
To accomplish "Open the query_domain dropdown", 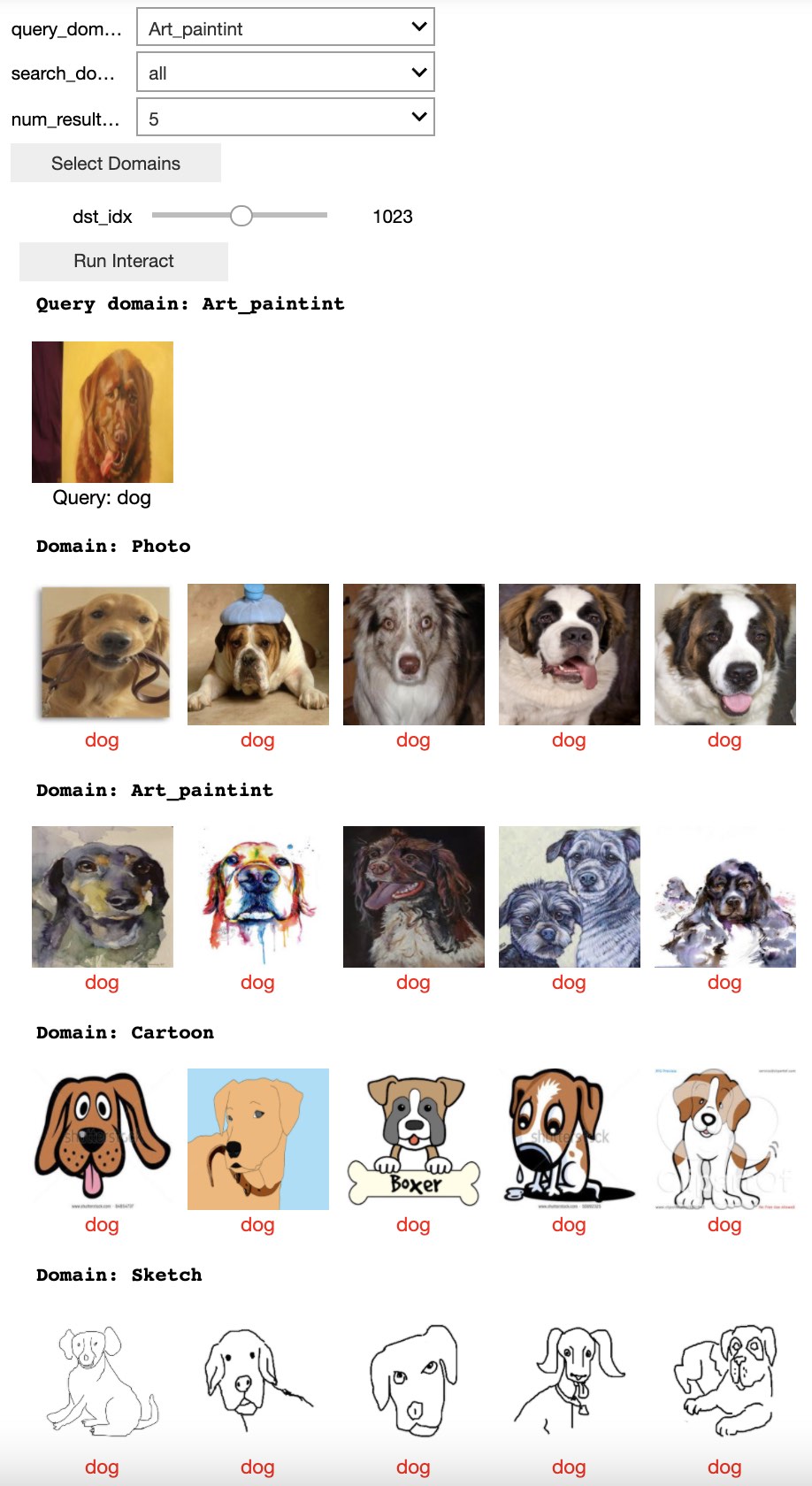I will [285, 27].
